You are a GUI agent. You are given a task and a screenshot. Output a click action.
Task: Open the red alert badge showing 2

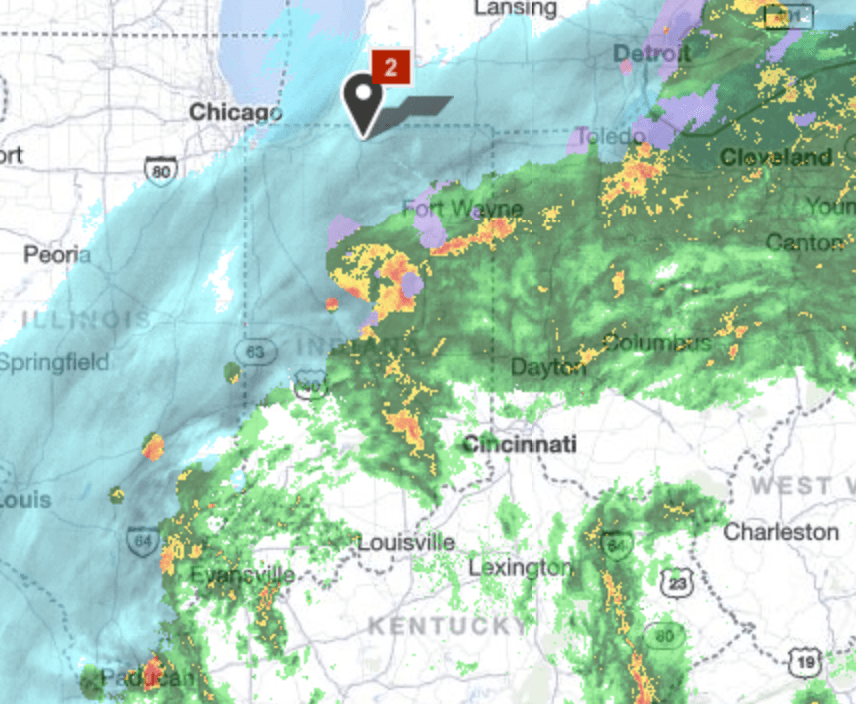tap(391, 69)
